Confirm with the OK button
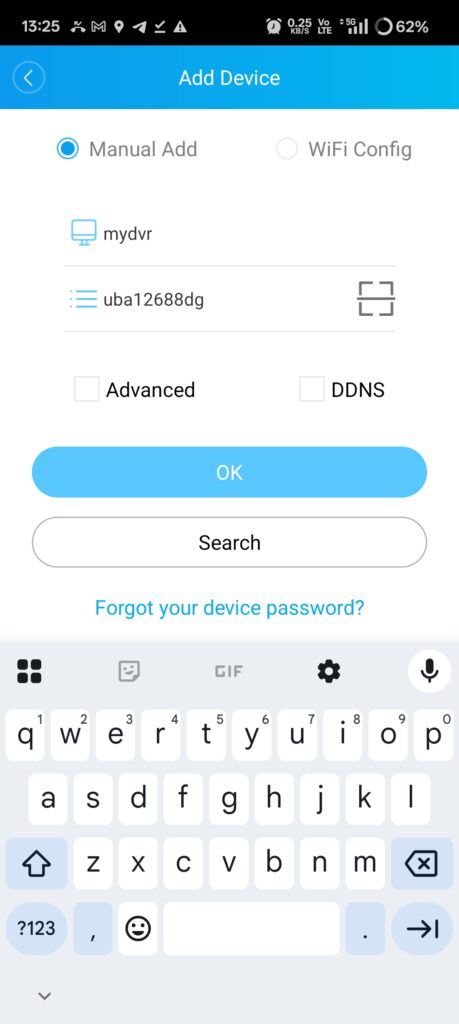Image resolution: width=459 pixels, height=1024 pixels. click(229, 472)
